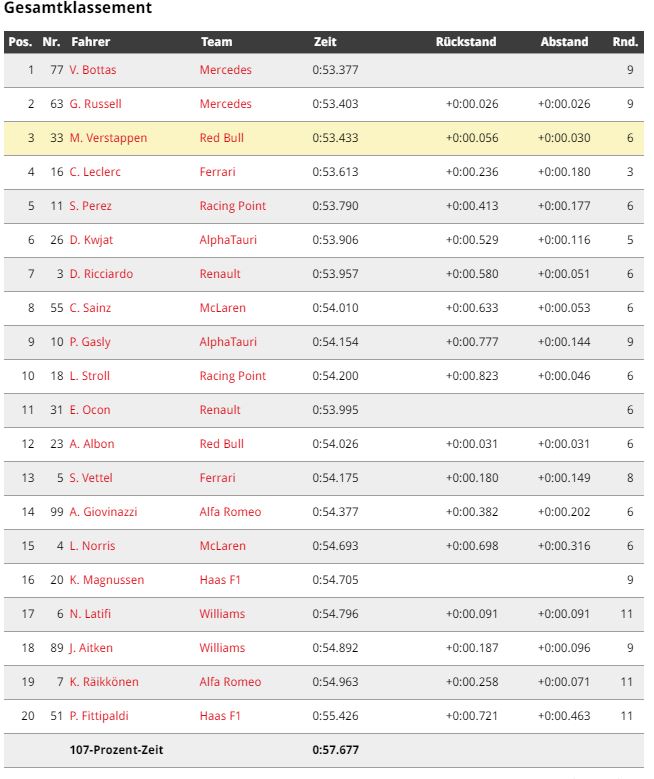Viewport: 654px width, 779px height.
Task: Open C. Leclerc's driver link
Action: [x=96, y=172]
